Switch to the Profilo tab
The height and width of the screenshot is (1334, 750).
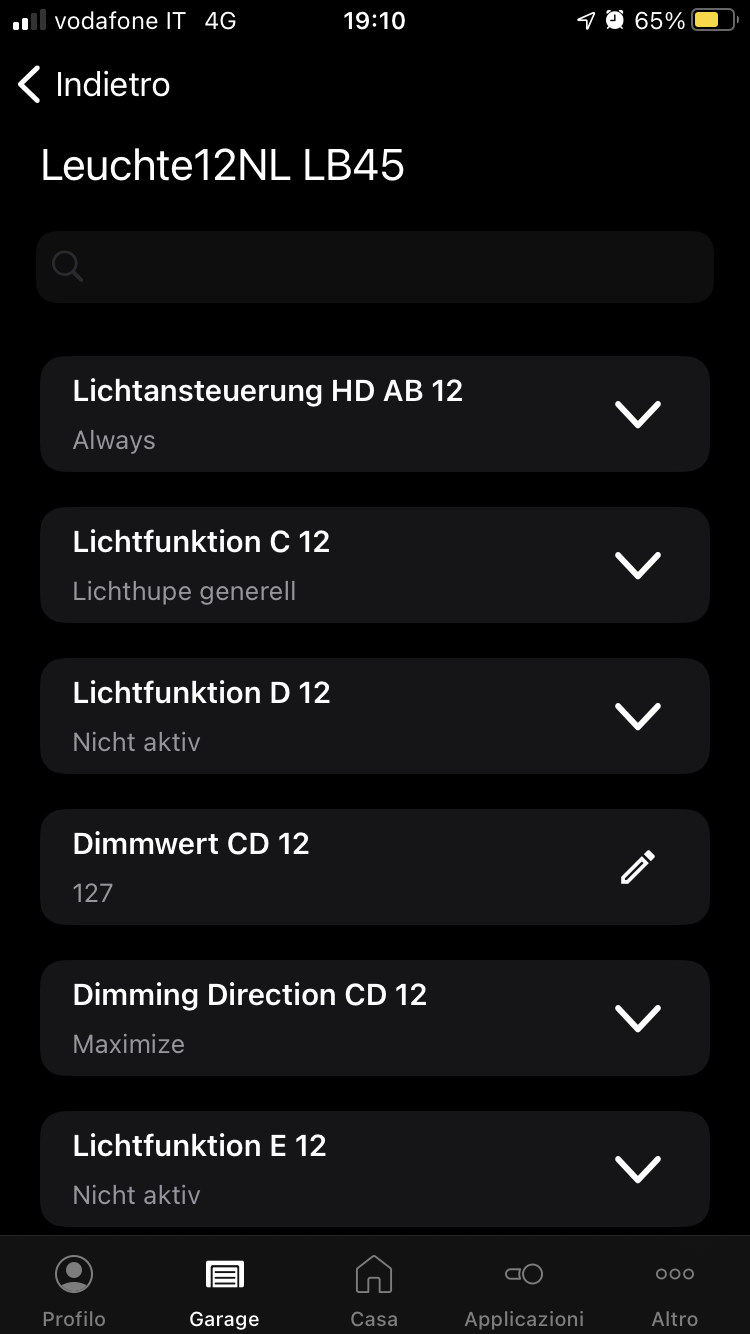click(74, 1290)
